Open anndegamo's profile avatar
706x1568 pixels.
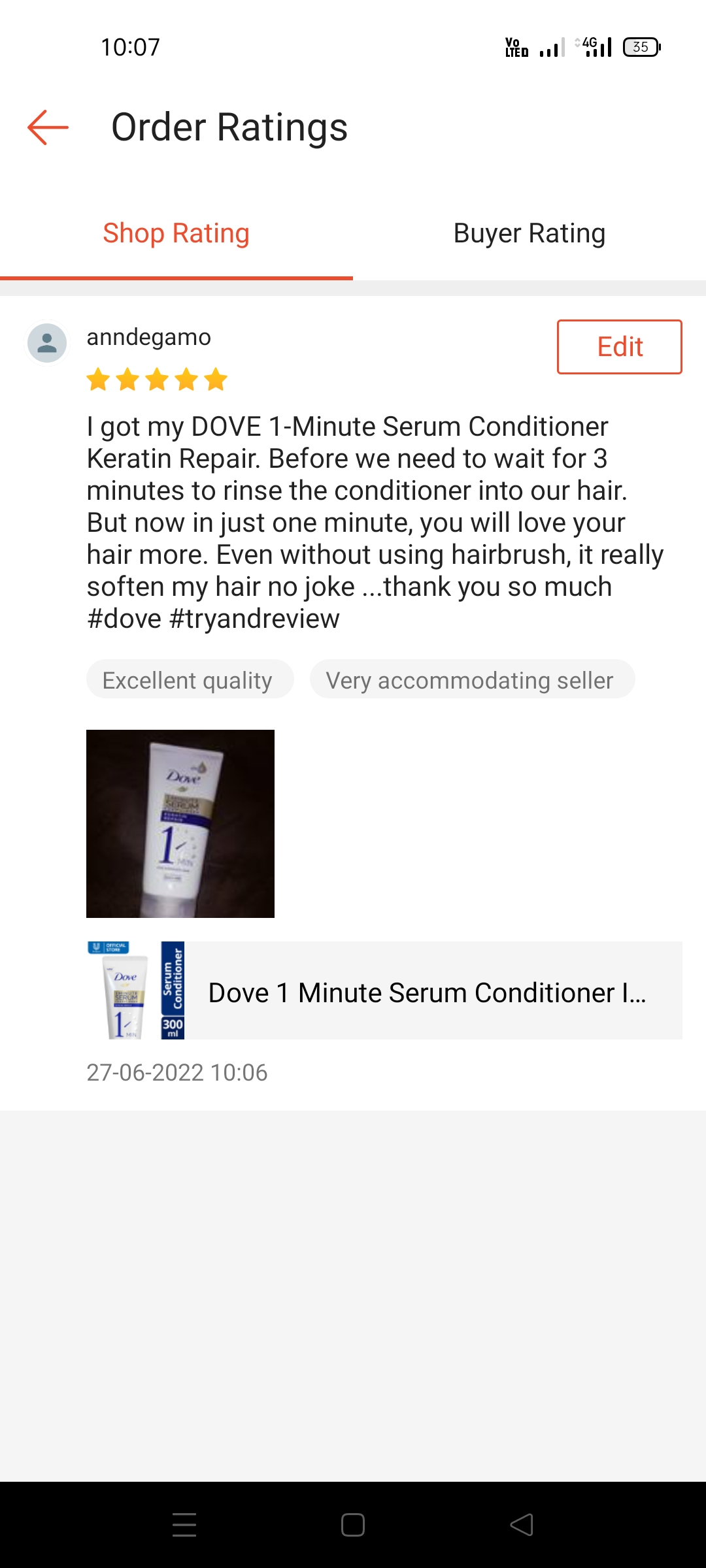47,343
